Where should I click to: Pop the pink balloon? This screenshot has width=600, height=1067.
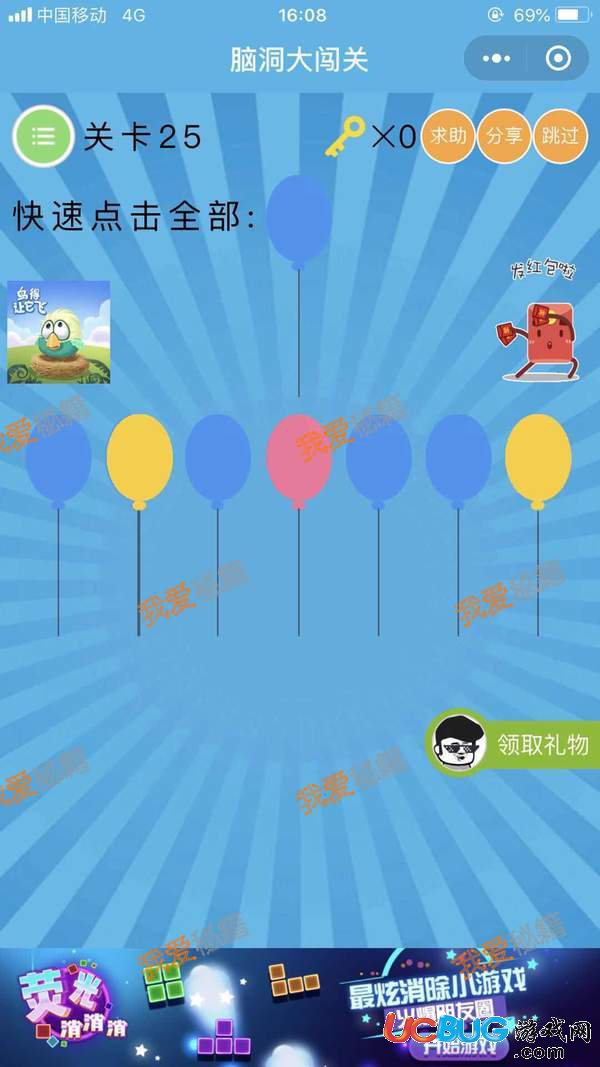298,458
